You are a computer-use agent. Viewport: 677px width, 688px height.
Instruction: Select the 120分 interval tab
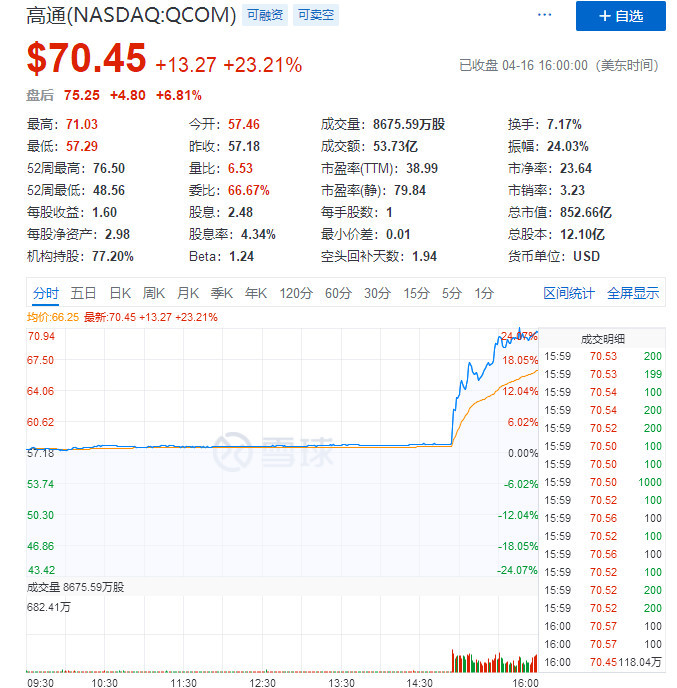pos(296,293)
